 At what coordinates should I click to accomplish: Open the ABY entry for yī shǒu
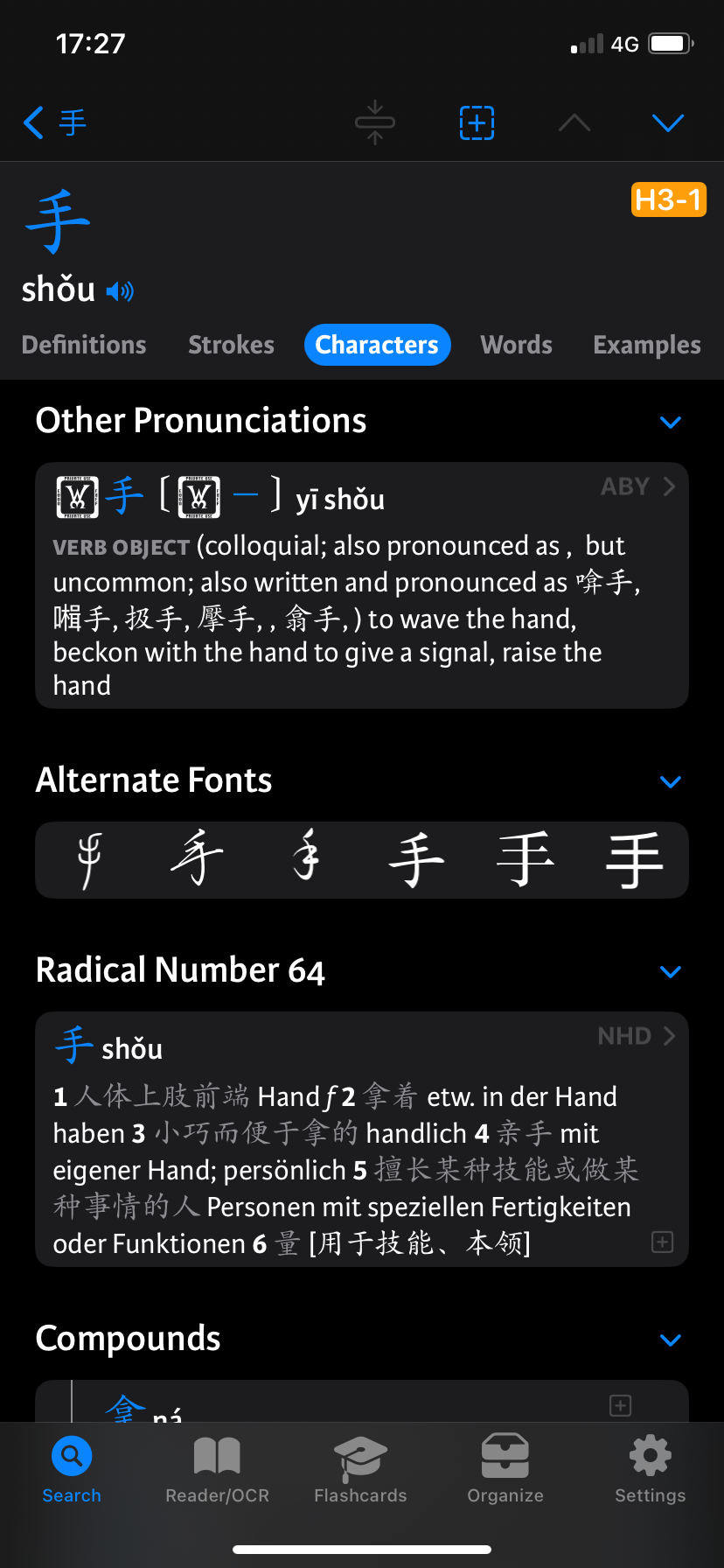click(638, 486)
